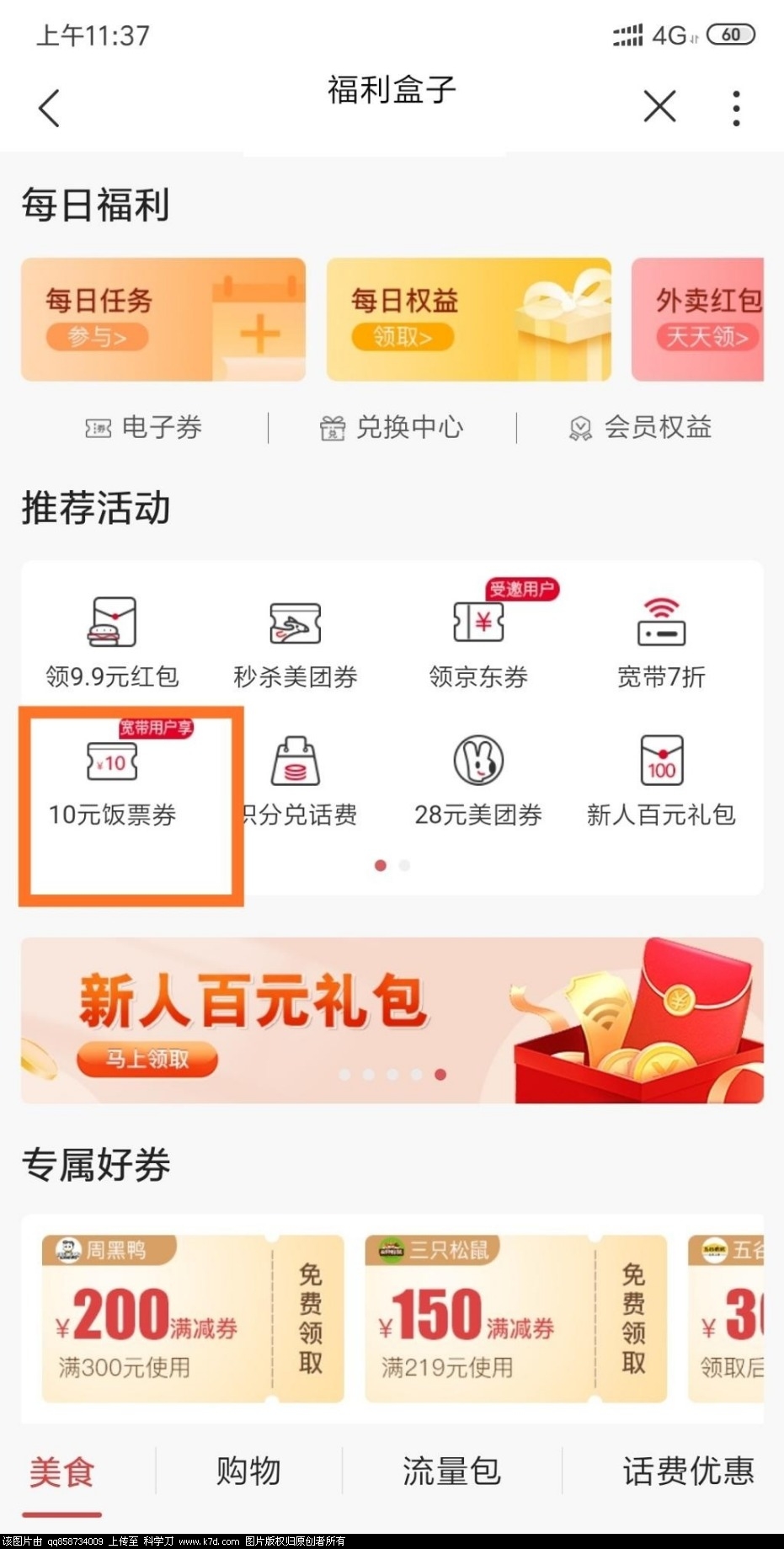The width and height of the screenshot is (784, 1549).
Task: Switch to the 购物 tab
Action: pos(248,1471)
